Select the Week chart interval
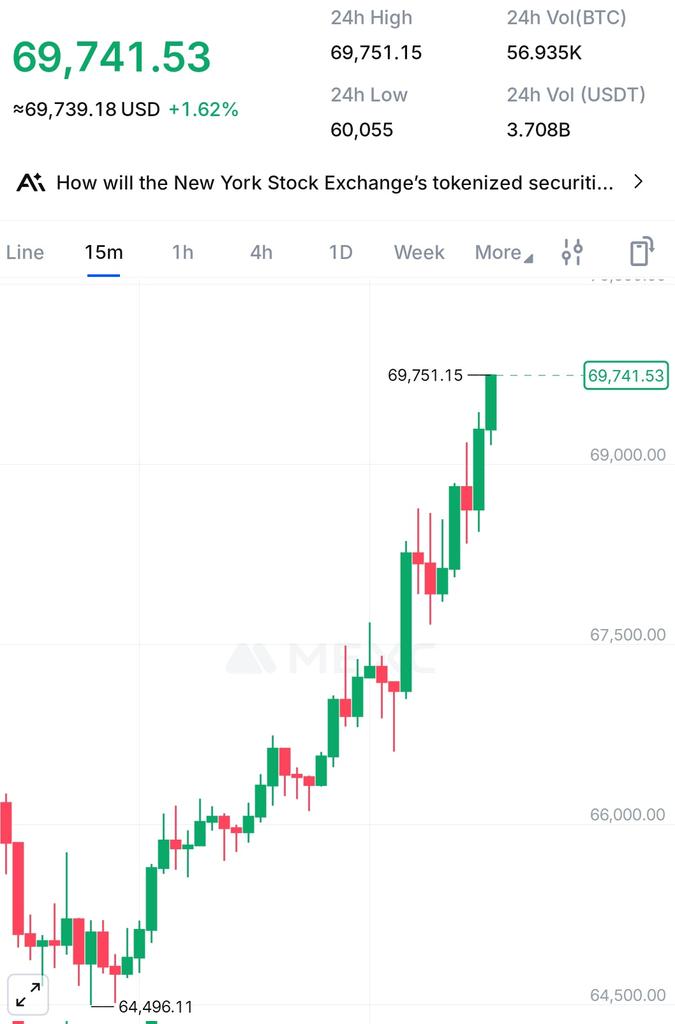This screenshot has width=675, height=1024. click(419, 252)
